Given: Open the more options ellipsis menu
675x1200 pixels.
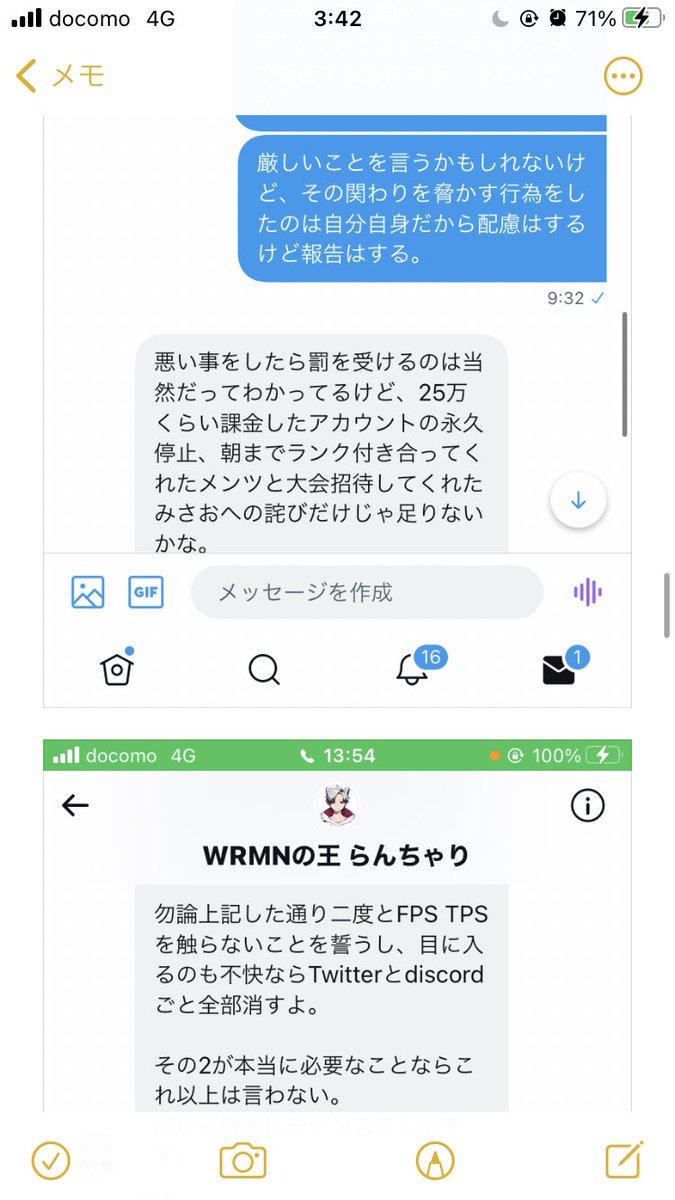Looking at the screenshot, I should pos(624,76).
